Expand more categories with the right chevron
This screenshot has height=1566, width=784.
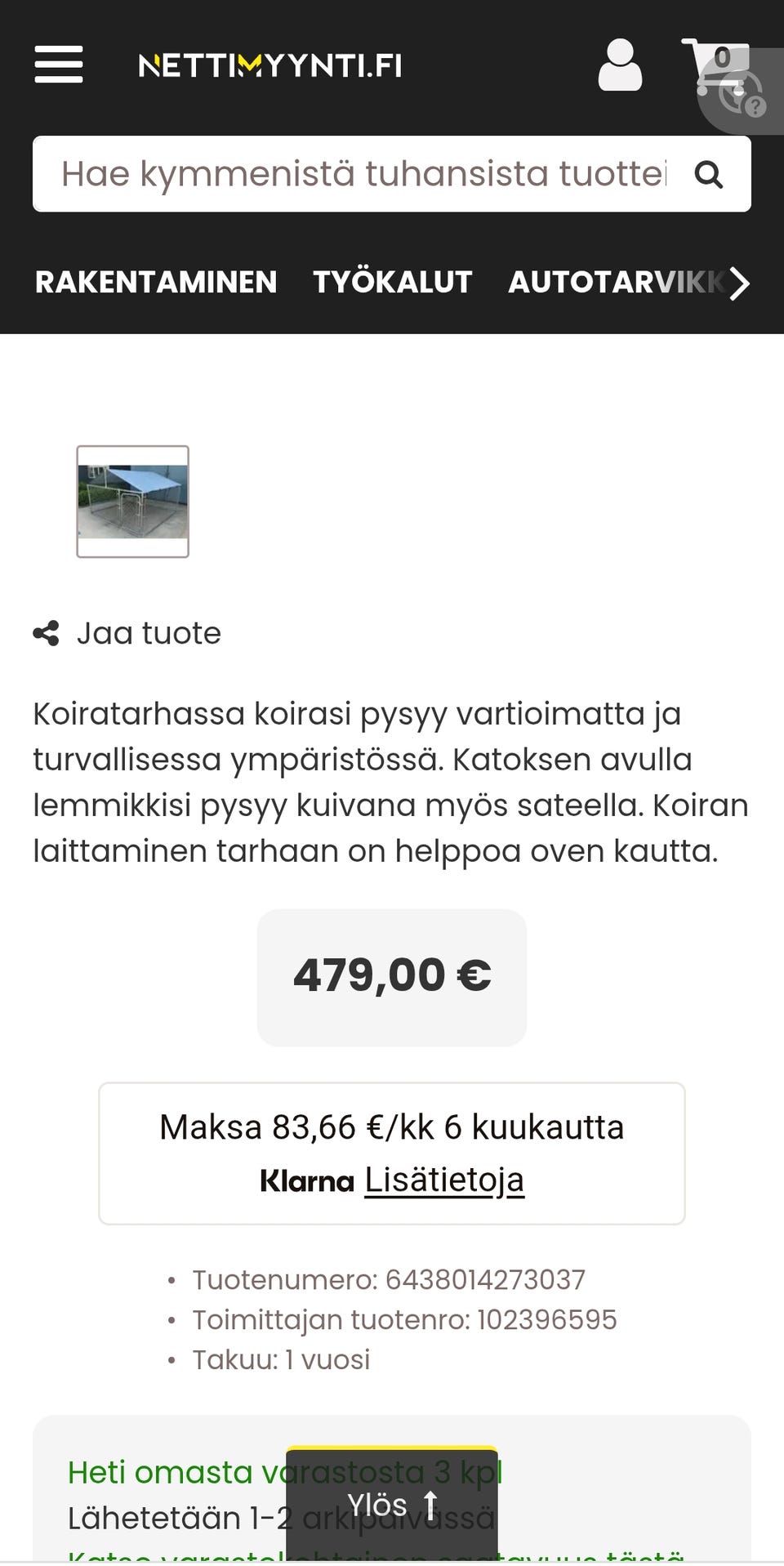pos(739,283)
